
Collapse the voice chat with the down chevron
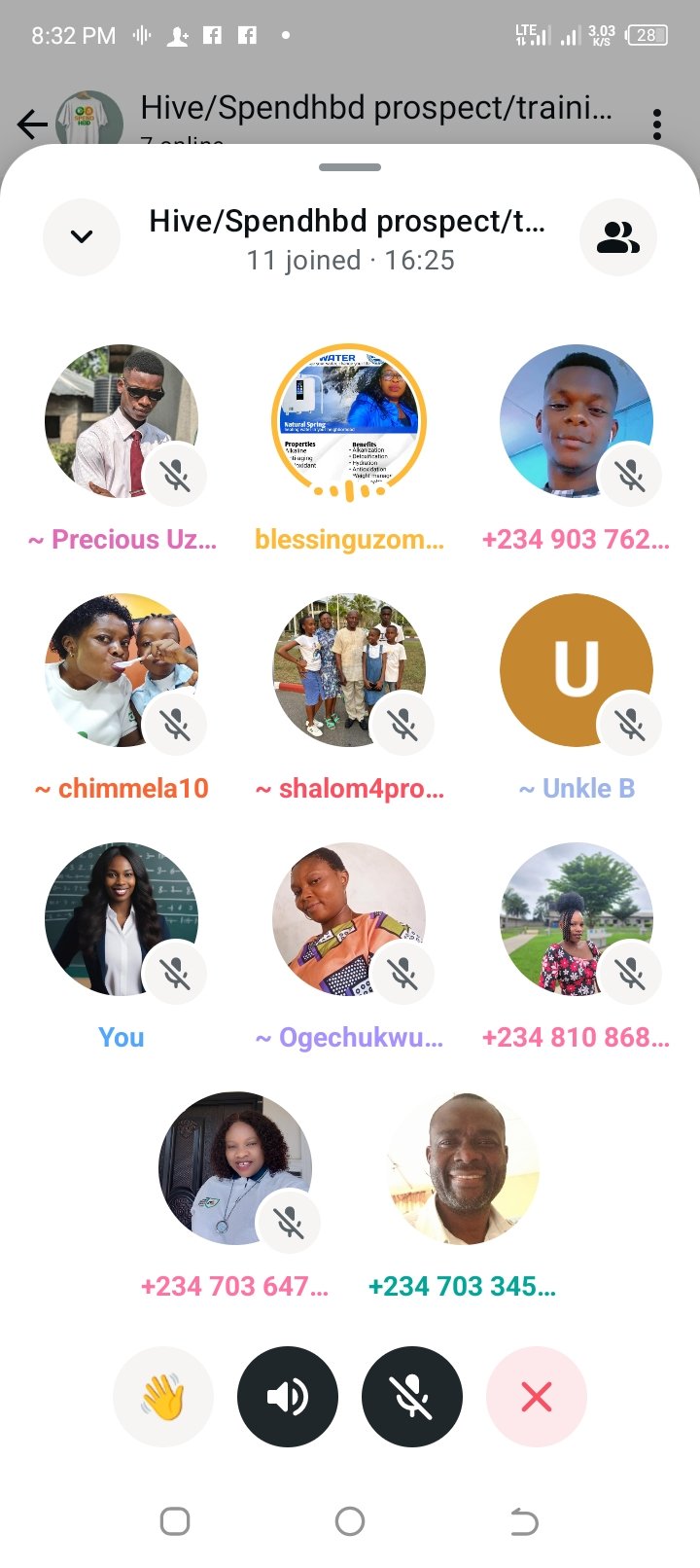(82, 237)
